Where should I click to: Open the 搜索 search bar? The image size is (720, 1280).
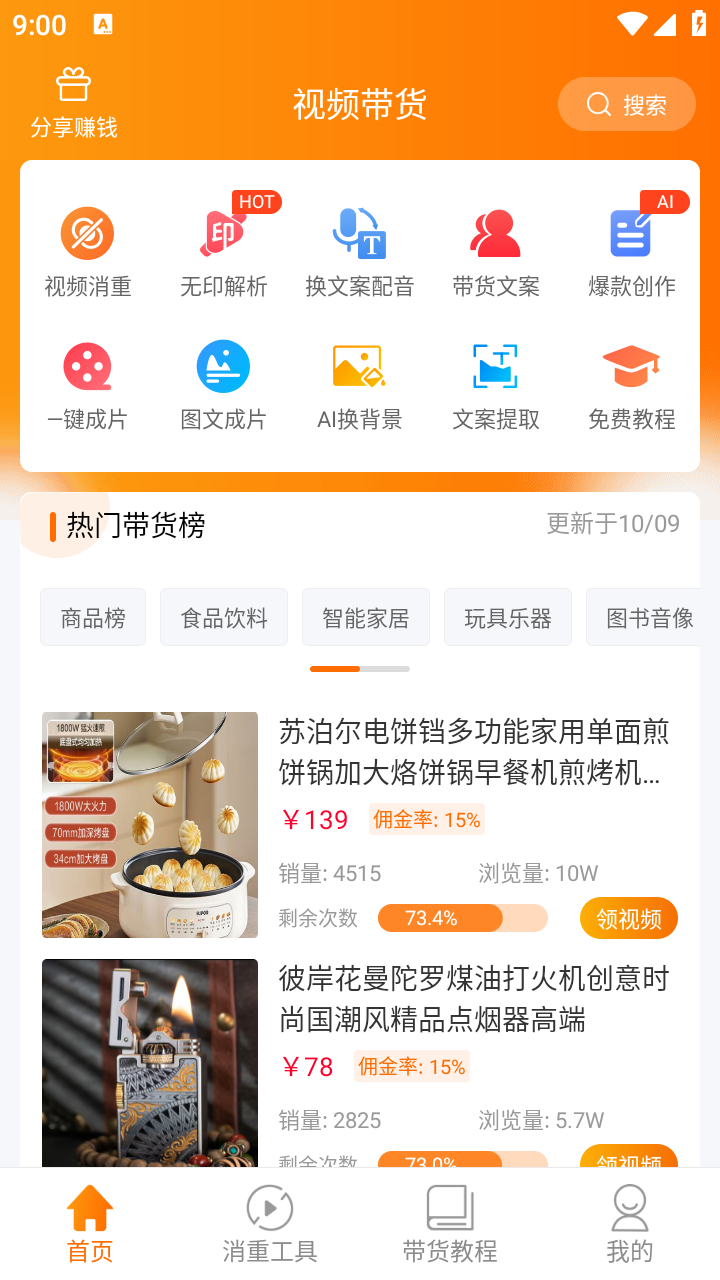click(x=627, y=104)
